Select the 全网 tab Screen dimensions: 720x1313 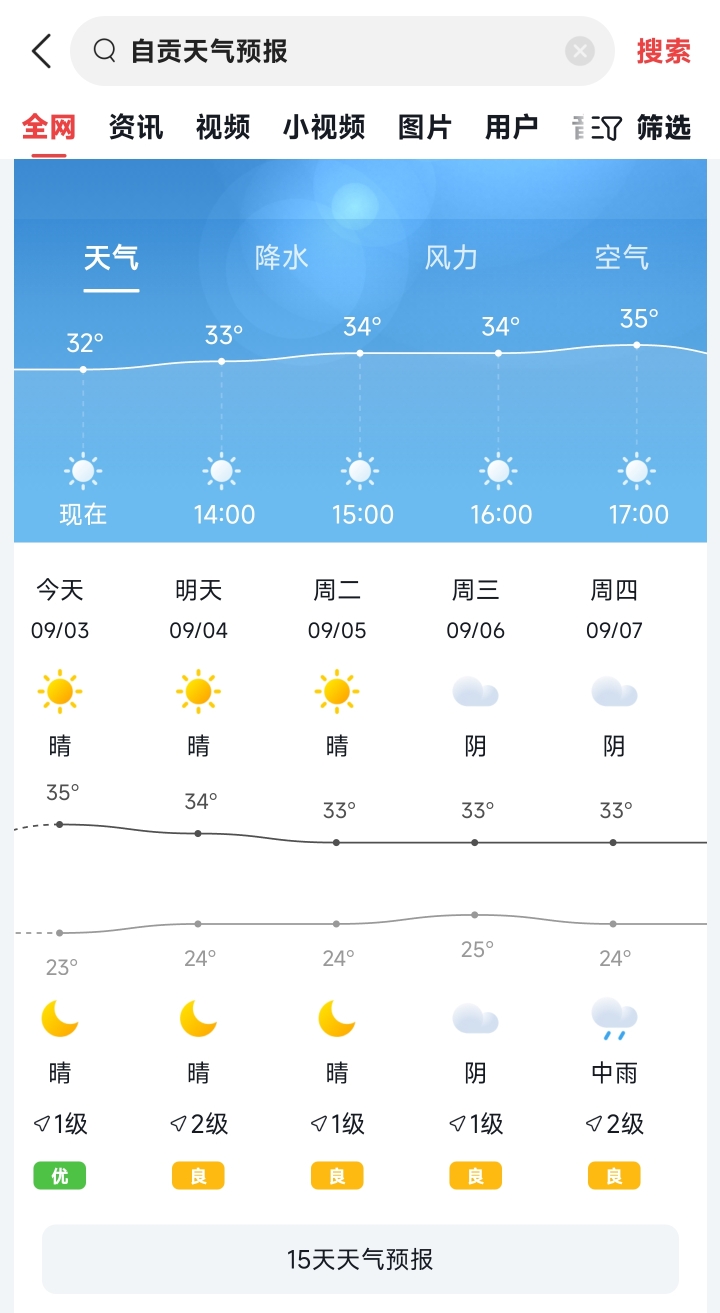coord(49,127)
